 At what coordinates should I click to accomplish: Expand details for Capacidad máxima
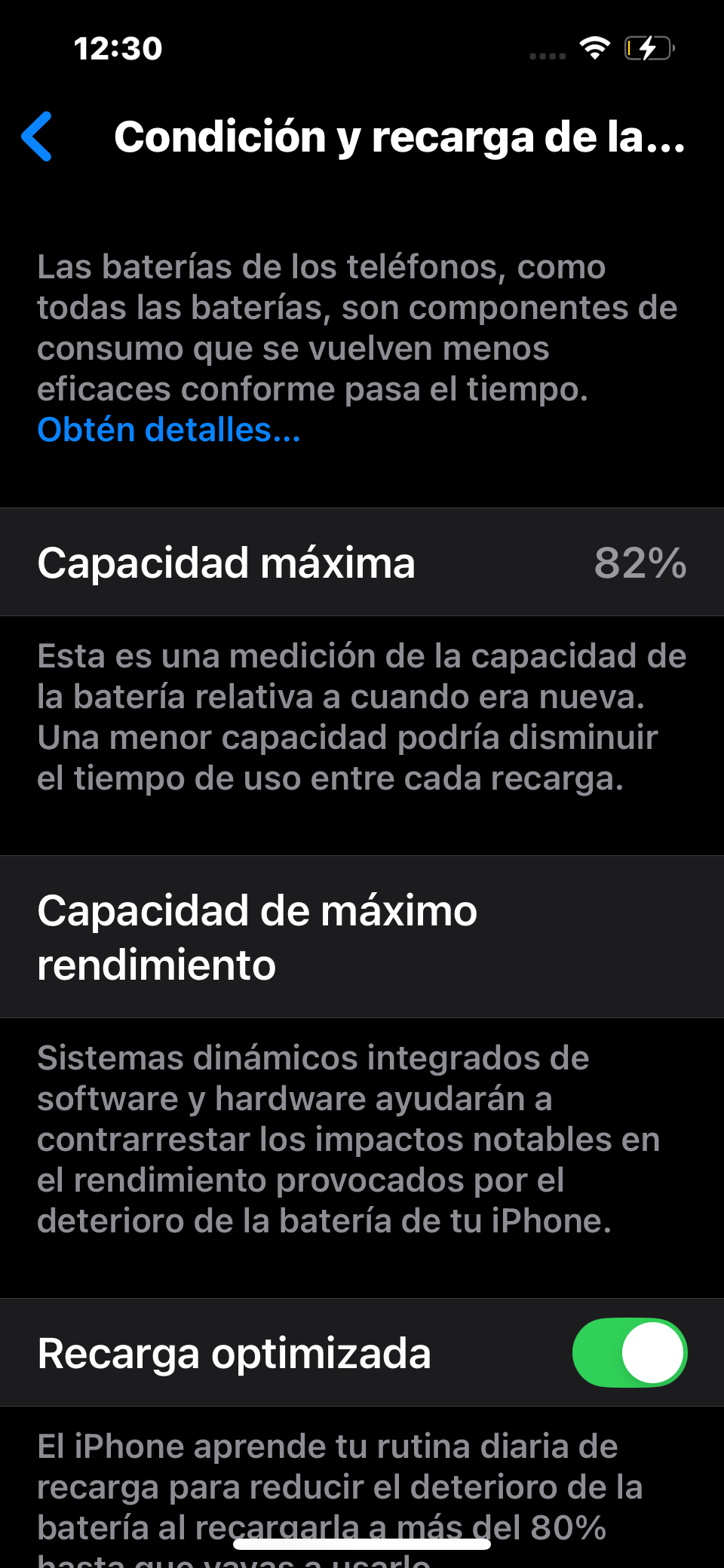pyautogui.click(x=226, y=562)
